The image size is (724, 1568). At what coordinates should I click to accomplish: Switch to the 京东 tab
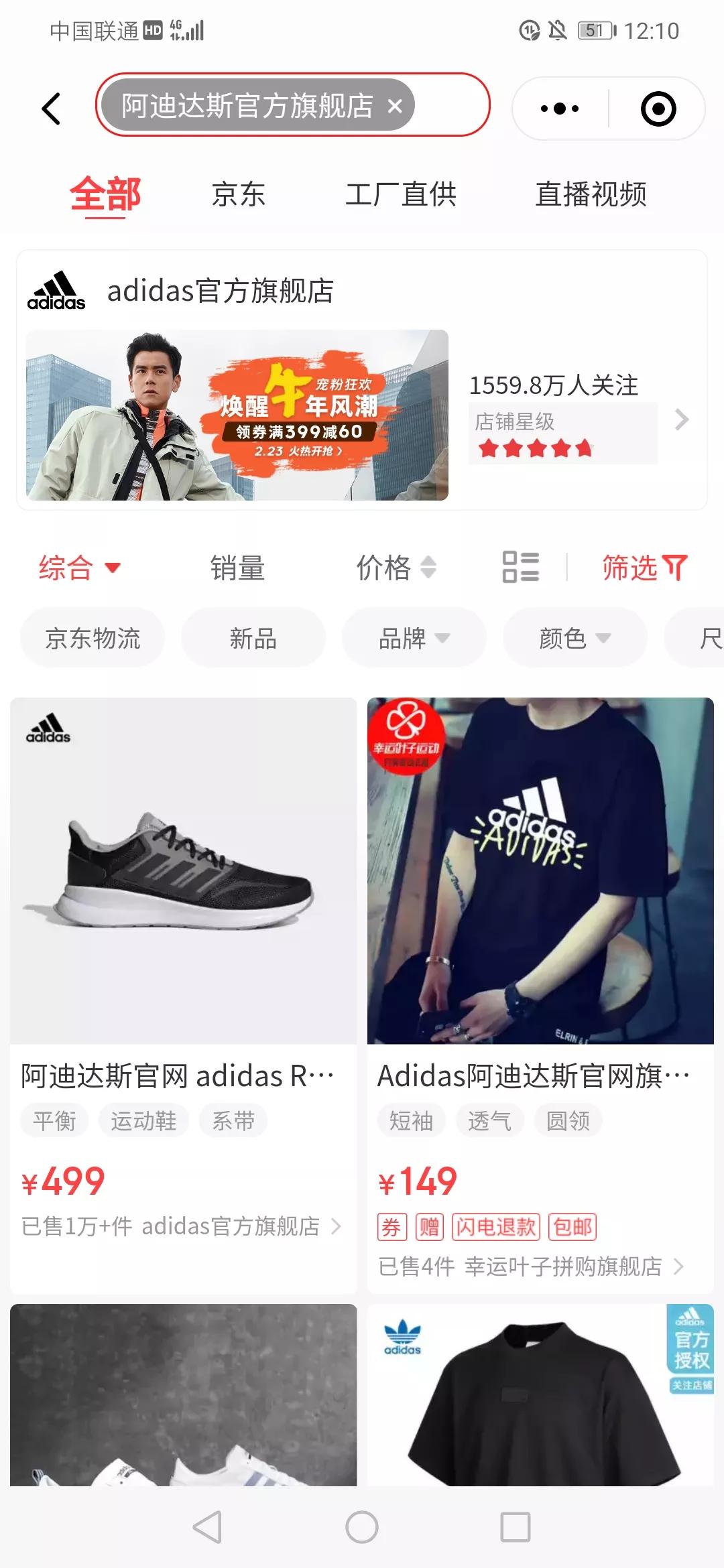238,195
